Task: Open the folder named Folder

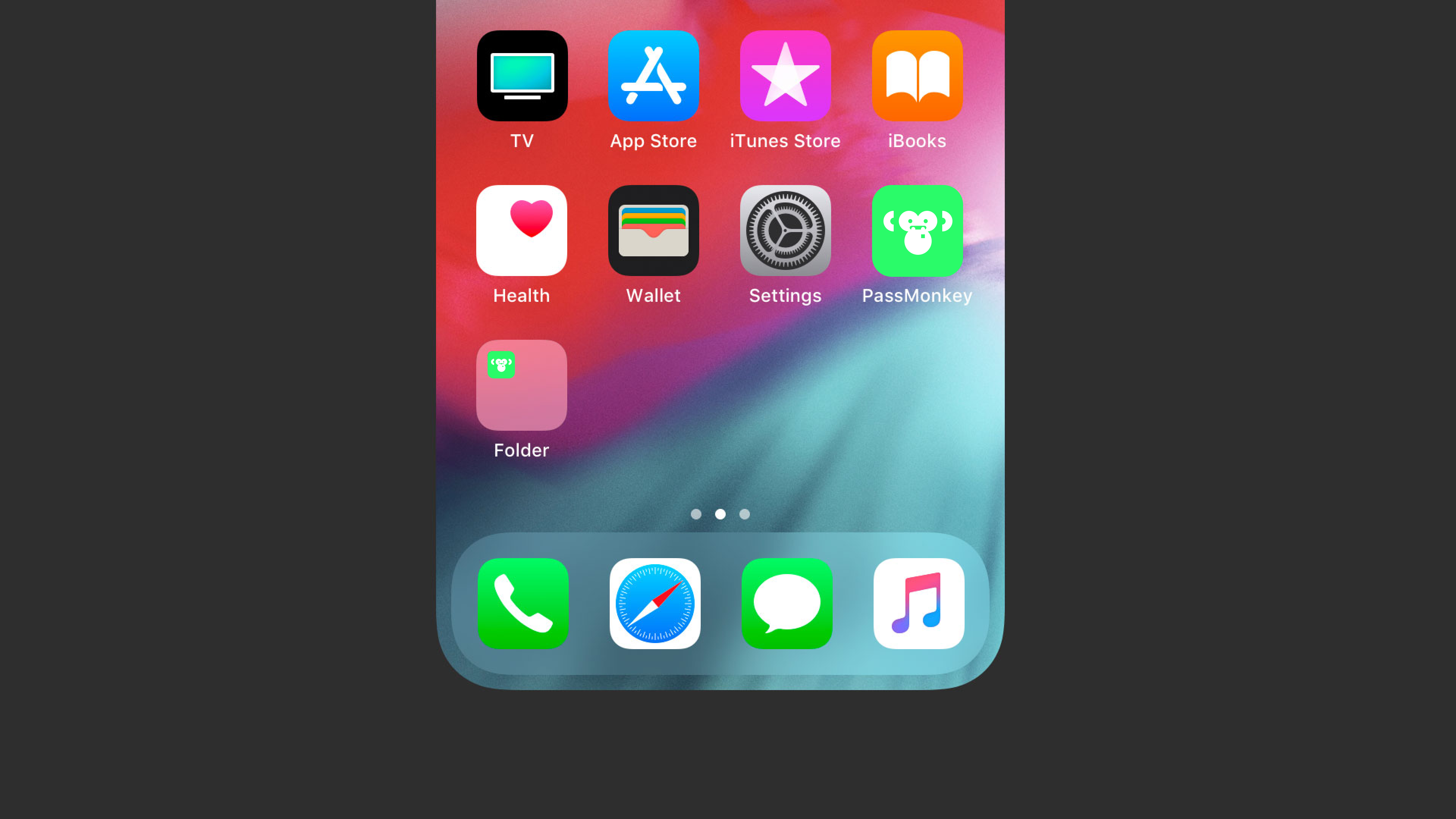Action: [522, 385]
